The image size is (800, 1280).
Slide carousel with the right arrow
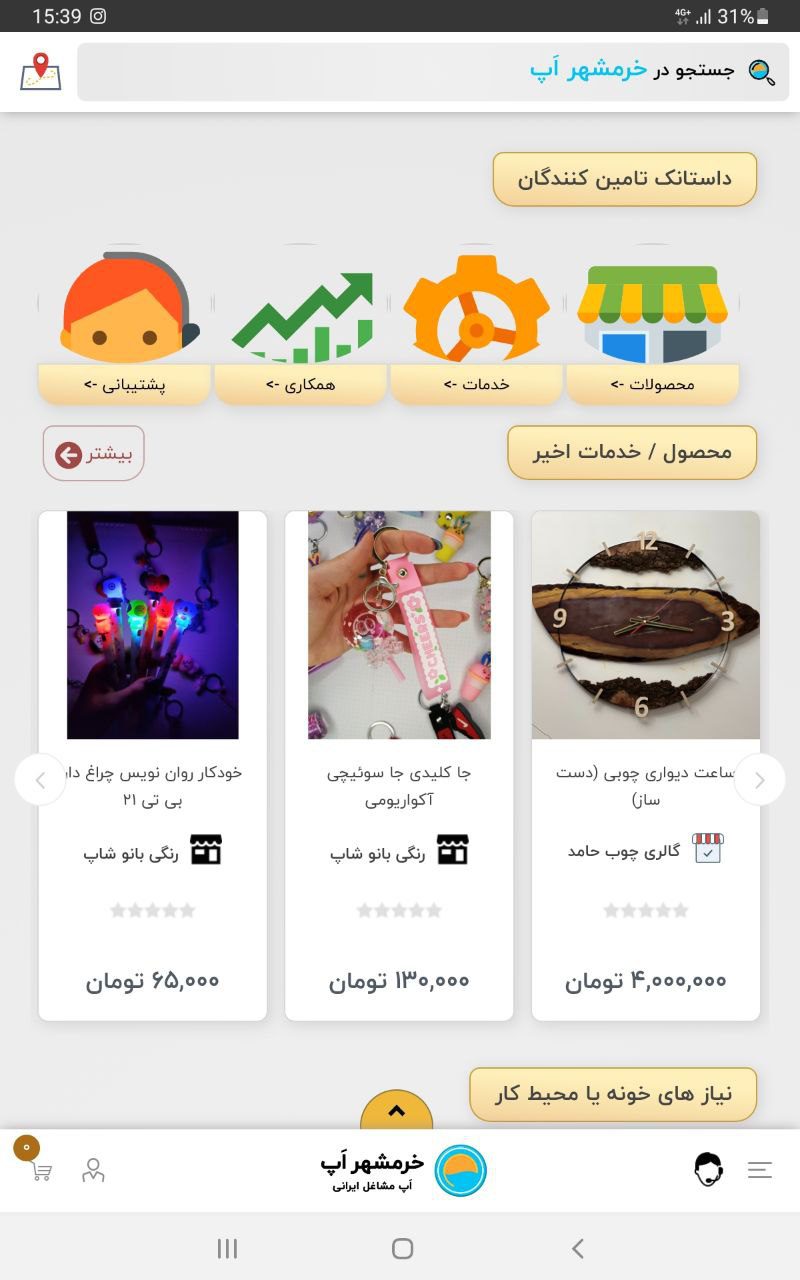[759, 780]
